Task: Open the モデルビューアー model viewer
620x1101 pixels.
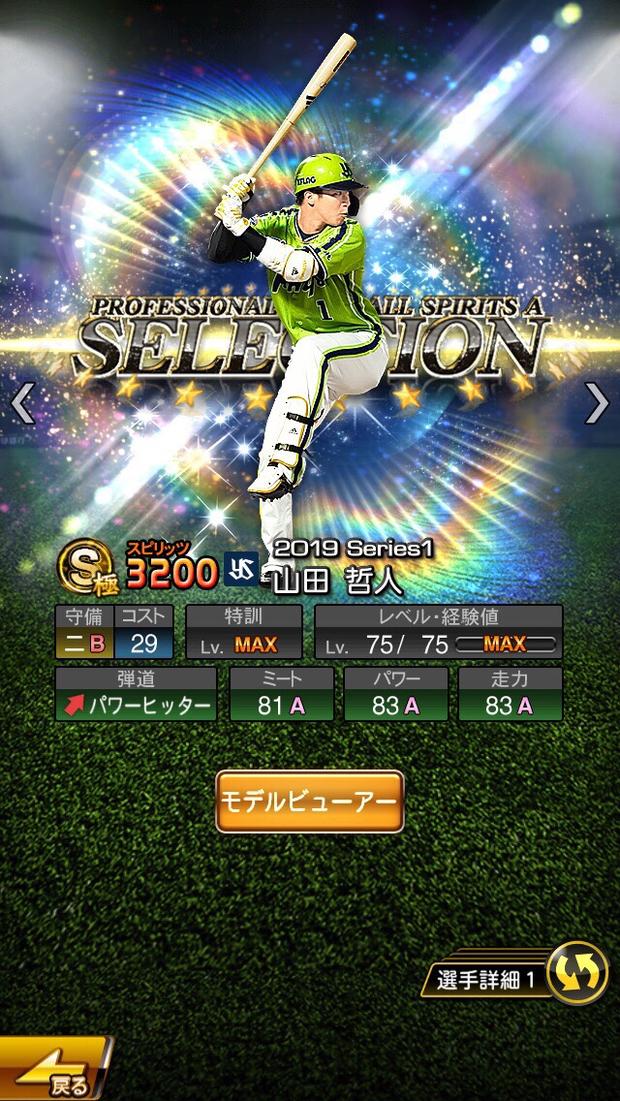Action: click(x=310, y=801)
